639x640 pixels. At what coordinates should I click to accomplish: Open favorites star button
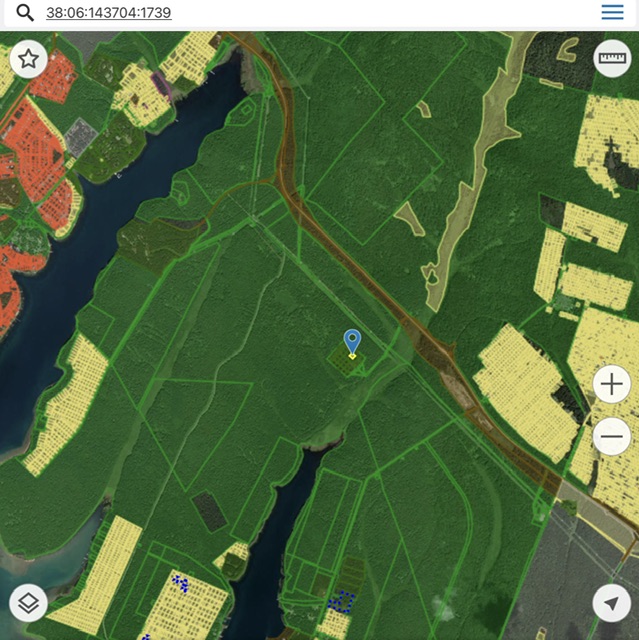point(29,59)
